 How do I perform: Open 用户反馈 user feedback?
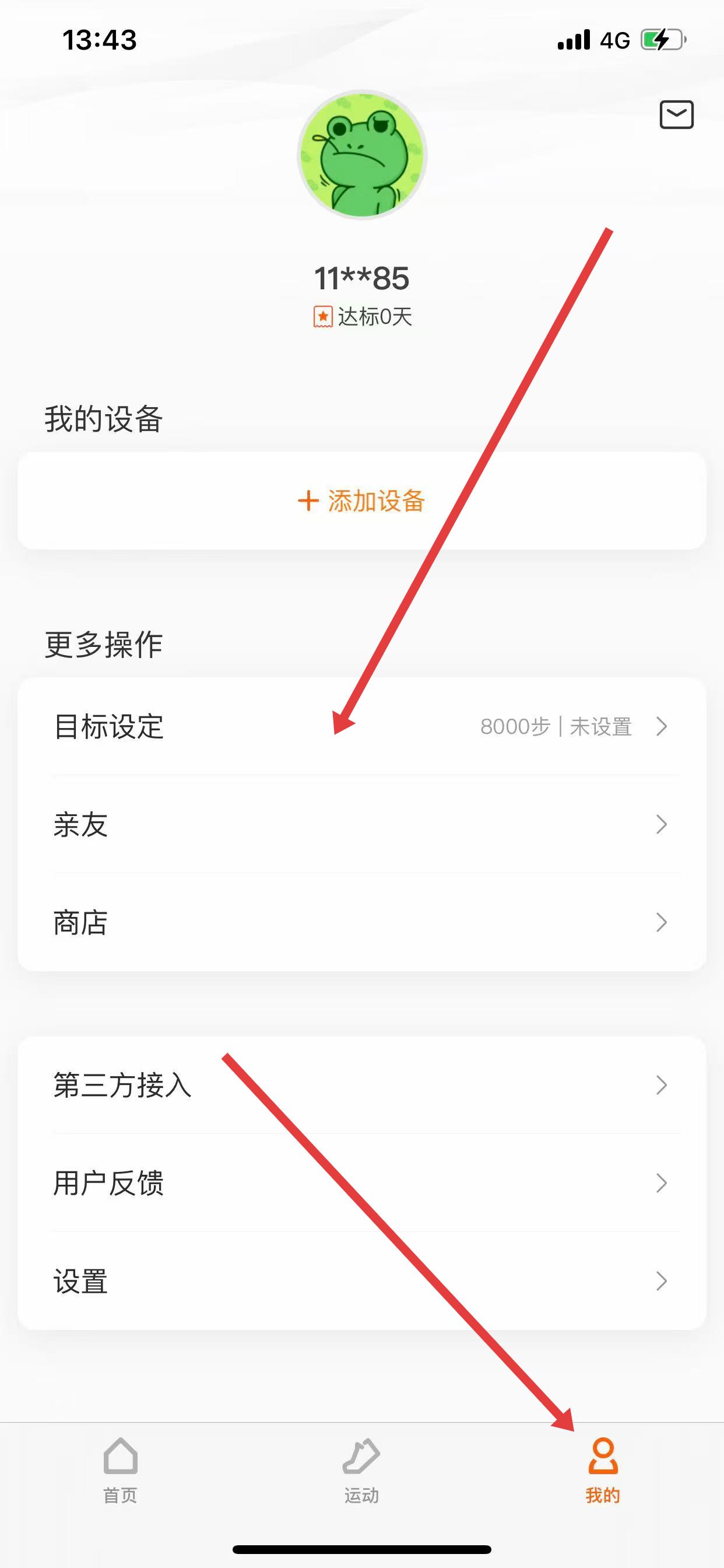click(x=361, y=1182)
